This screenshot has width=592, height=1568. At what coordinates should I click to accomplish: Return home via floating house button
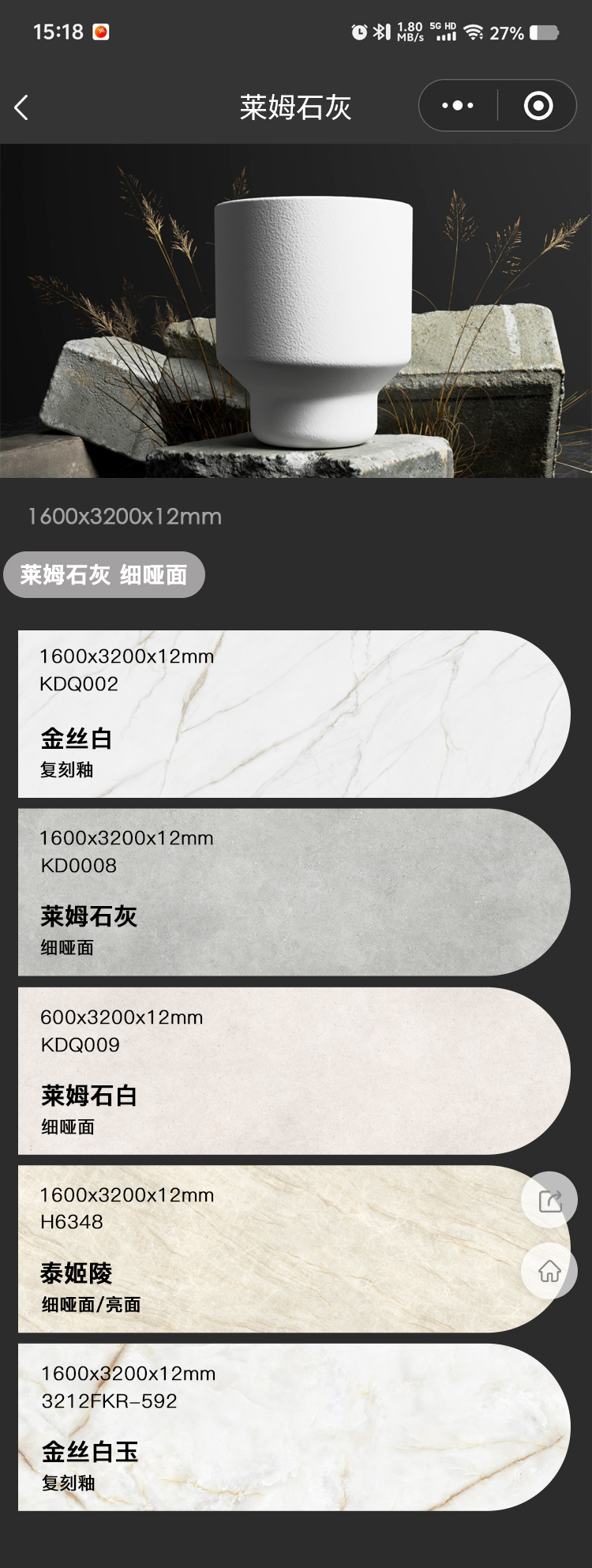tap(549, 1271)
